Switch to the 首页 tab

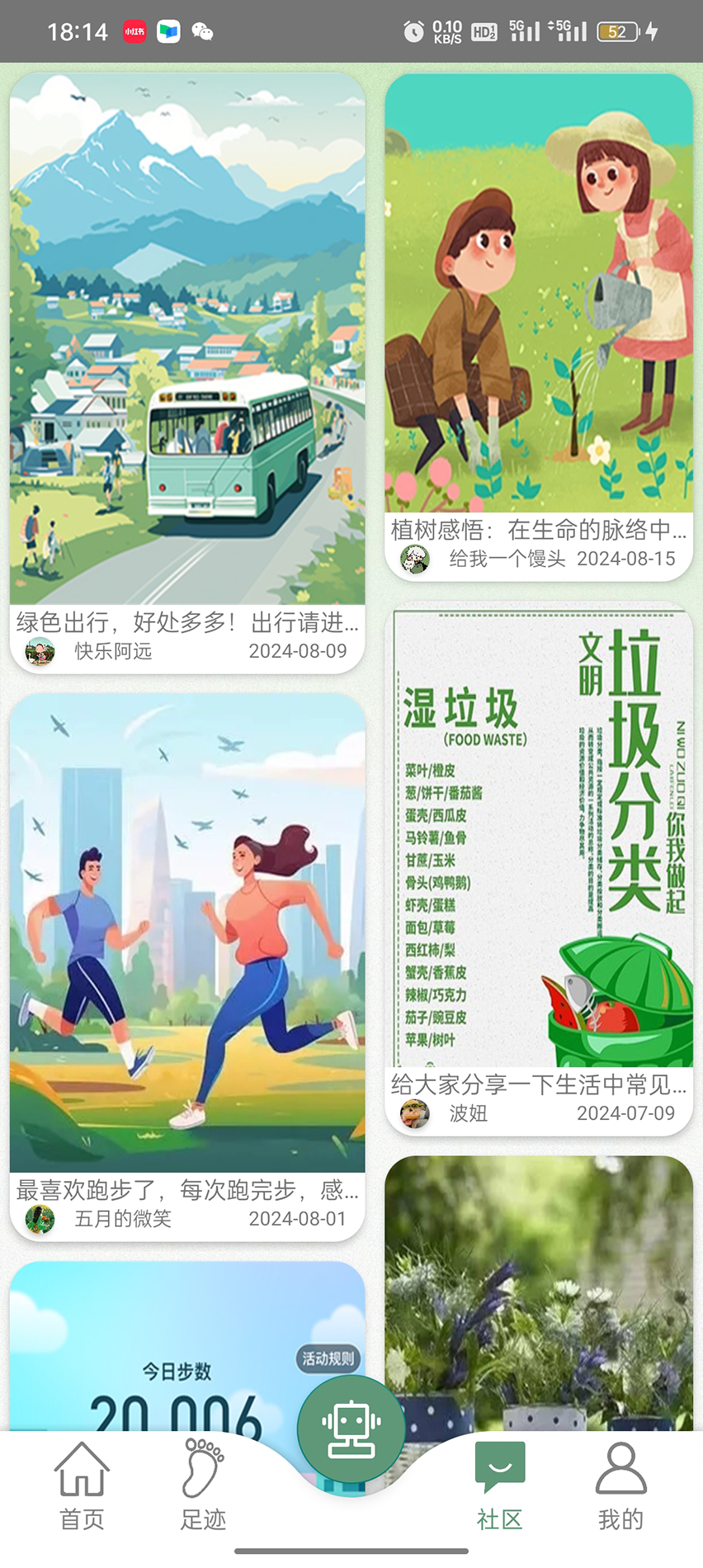[x=82, y=1485]
